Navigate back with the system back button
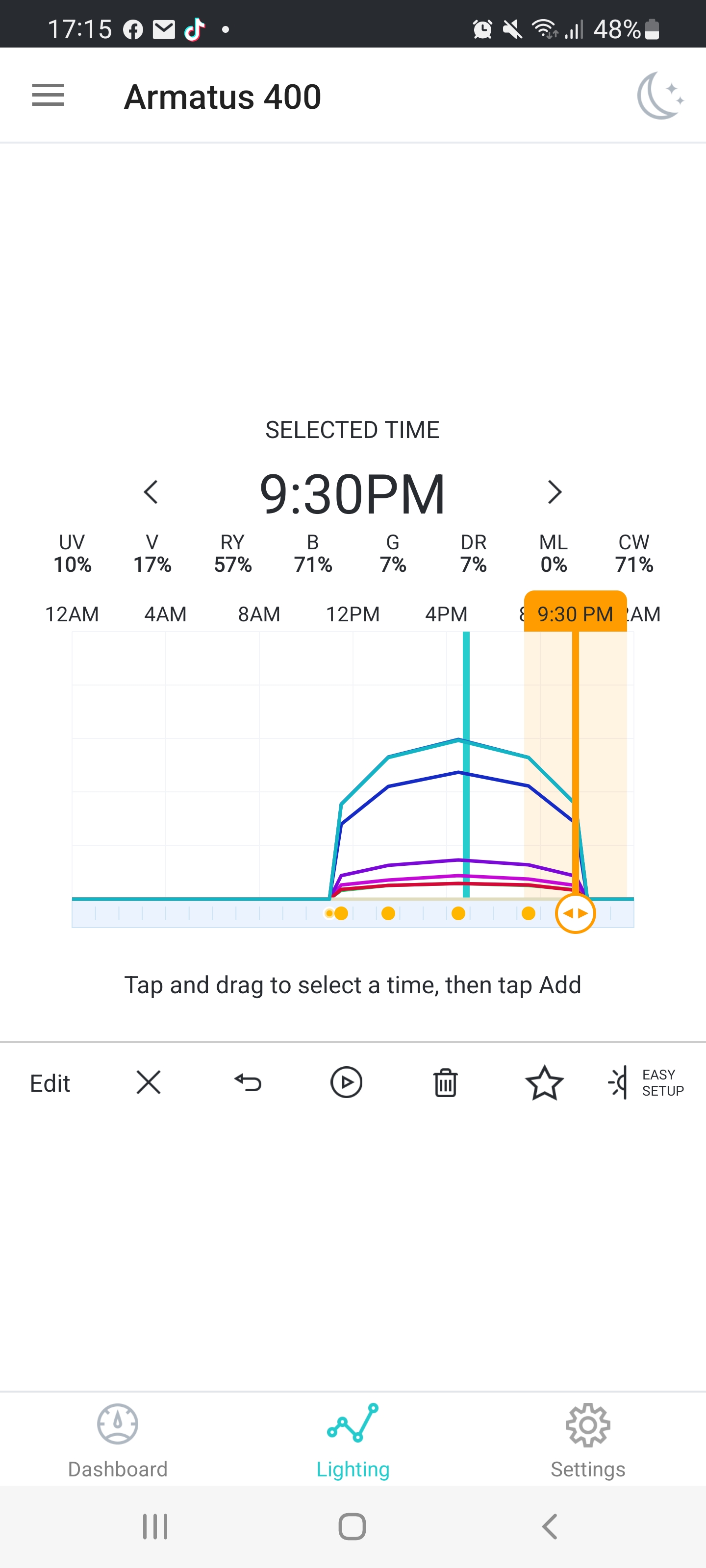Image resolution: width=706 pixels, height=1568 pixels. [550, 1527]
